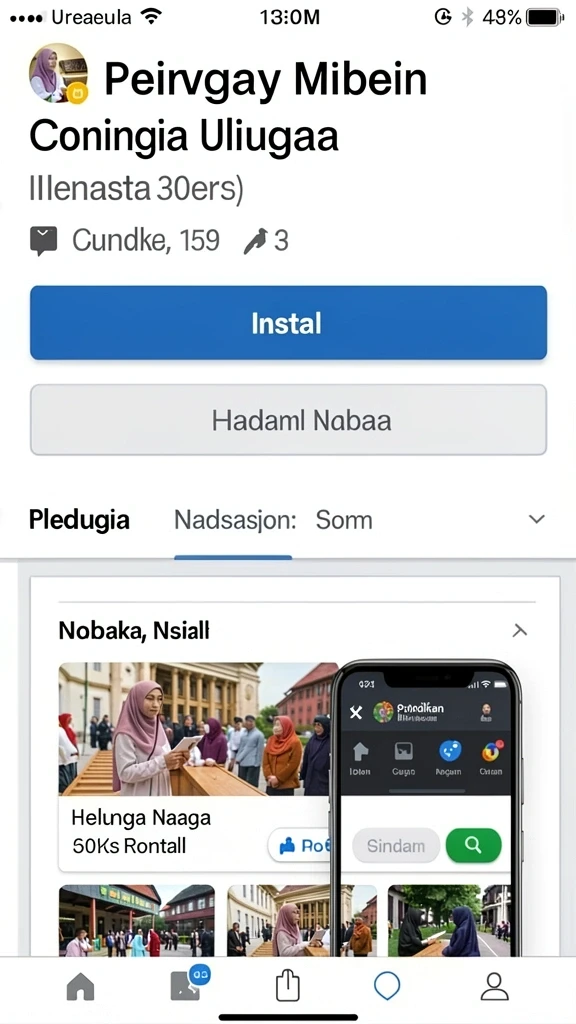Open the profile icon in the bottom bar
576x1024 pixels.
[x=494, y=986]
